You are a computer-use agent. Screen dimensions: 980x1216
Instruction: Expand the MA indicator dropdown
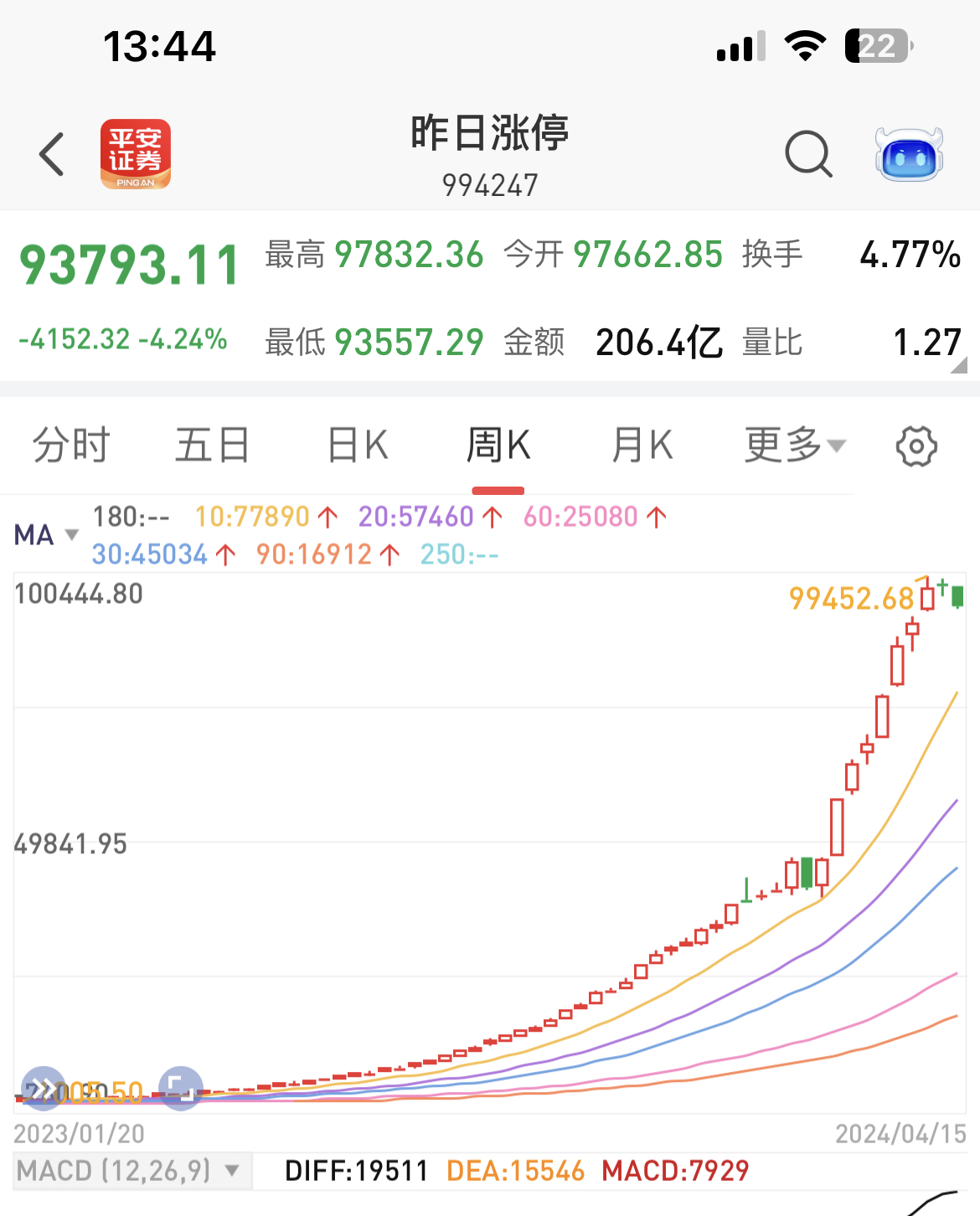(x=46, y=534)
